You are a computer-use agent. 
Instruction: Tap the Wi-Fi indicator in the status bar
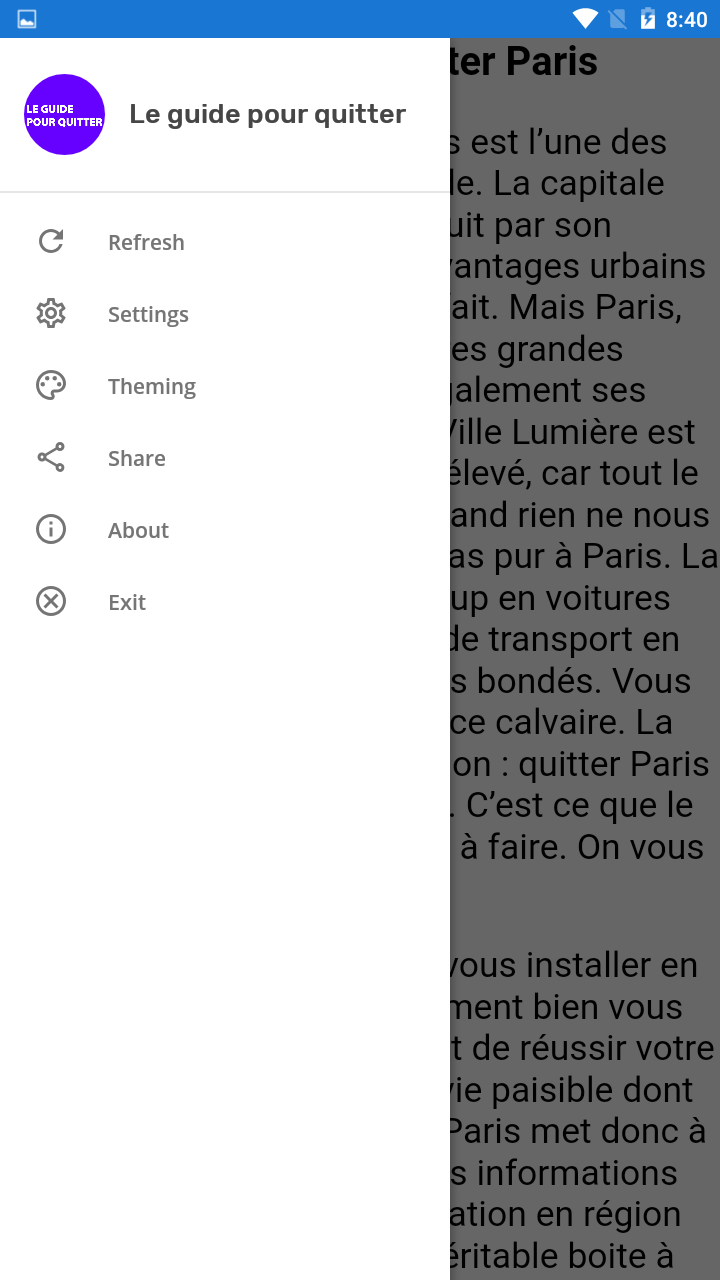[x=583, y=17]
